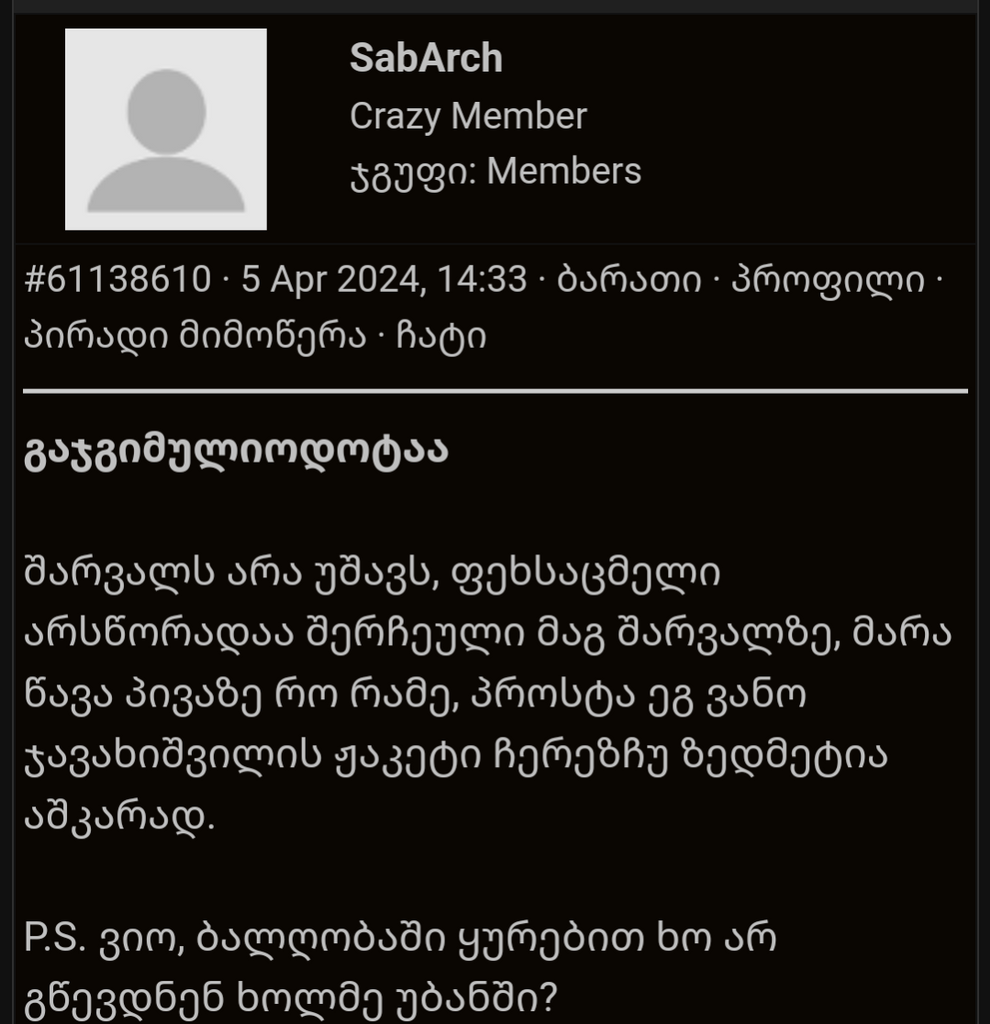The width and height of the screenshot is (990, 1024).
Task: Click the SabArch username
Action: (x=425, y=58)
